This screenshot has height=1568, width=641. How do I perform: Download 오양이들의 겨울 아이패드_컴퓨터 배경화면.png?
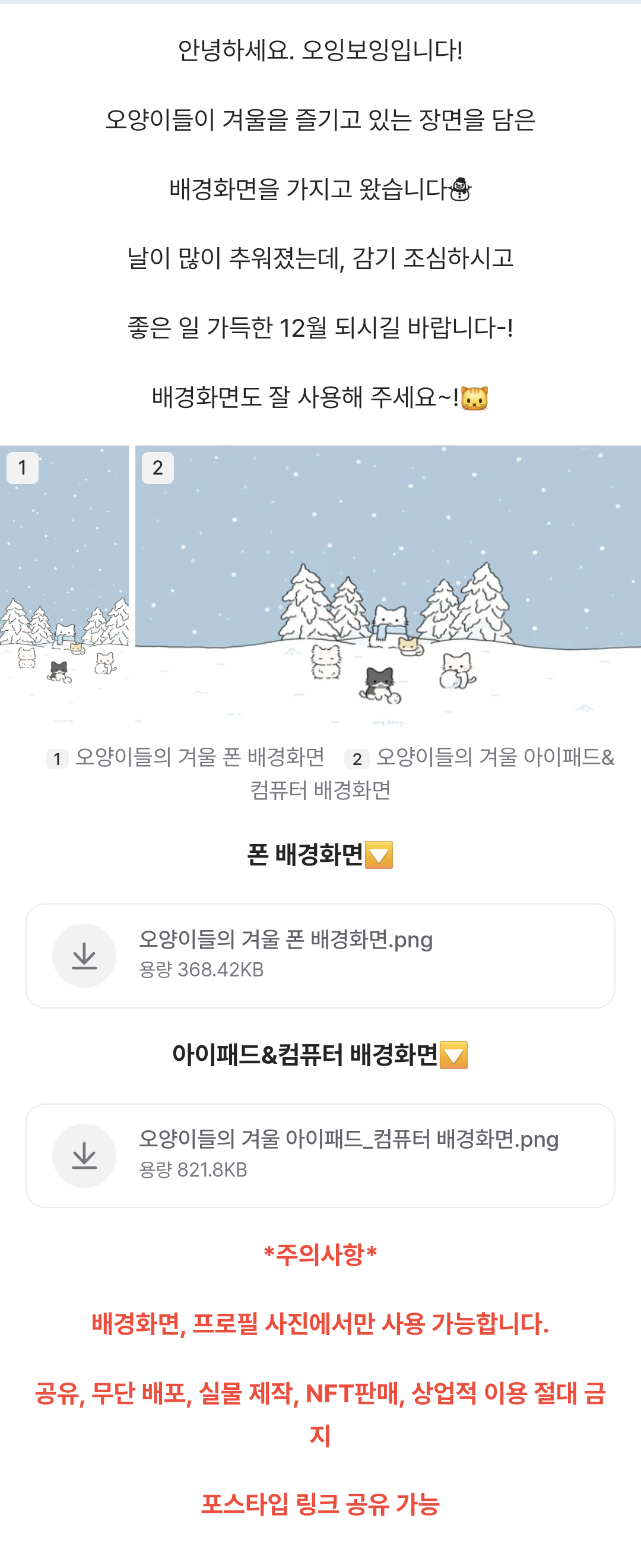point(84,1155)
